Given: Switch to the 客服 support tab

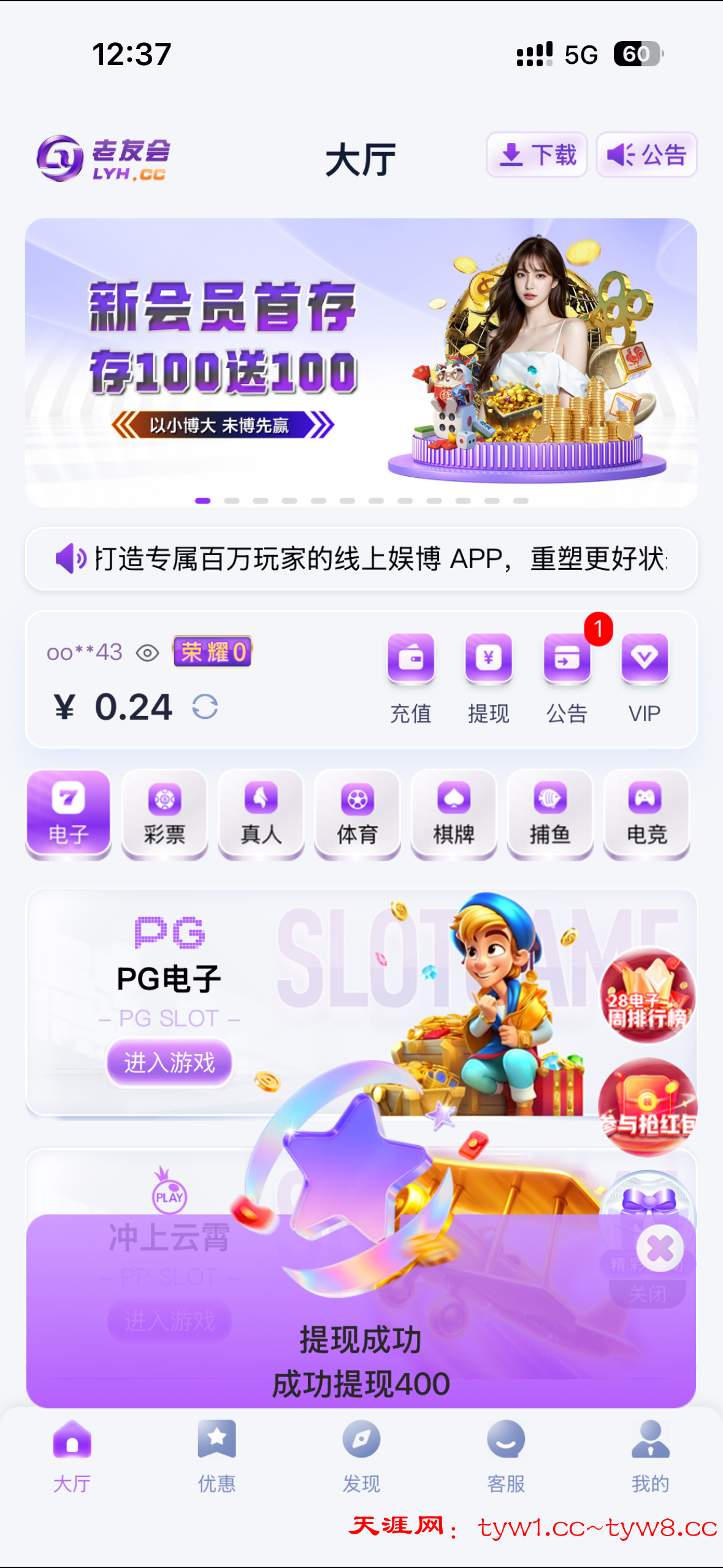Looking at the screenshot, I should click(x=506, y=1455).
